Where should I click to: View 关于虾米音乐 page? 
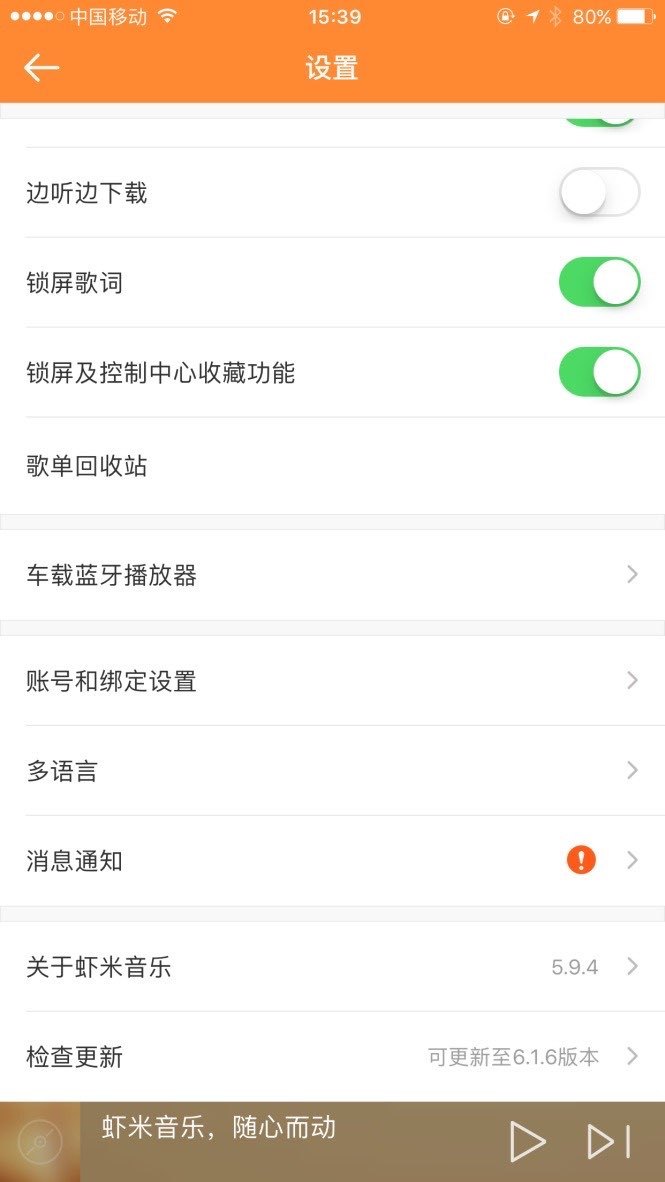tap(332, 967)
